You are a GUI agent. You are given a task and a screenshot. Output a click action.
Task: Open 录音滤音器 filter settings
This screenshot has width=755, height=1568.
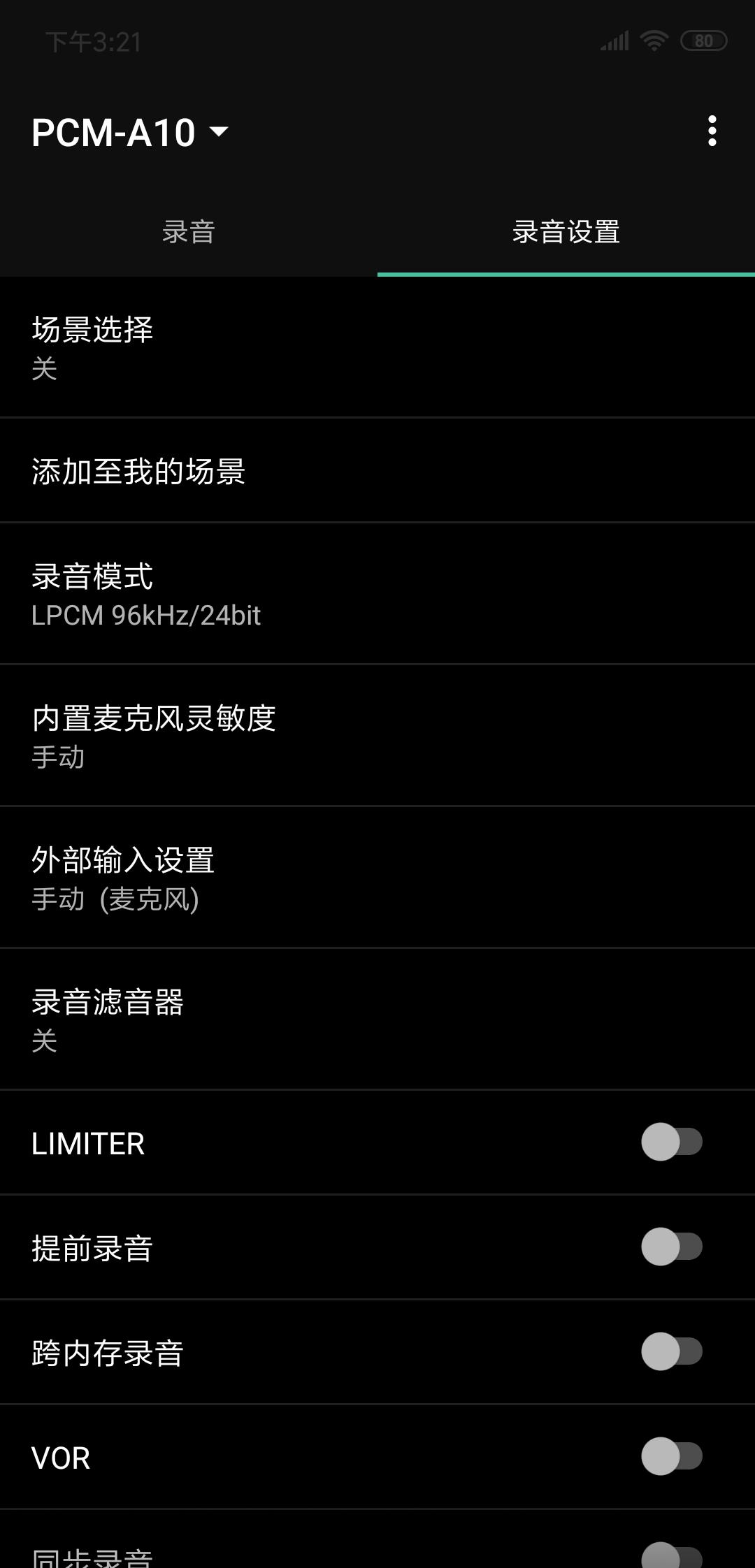coord(377,1022)
